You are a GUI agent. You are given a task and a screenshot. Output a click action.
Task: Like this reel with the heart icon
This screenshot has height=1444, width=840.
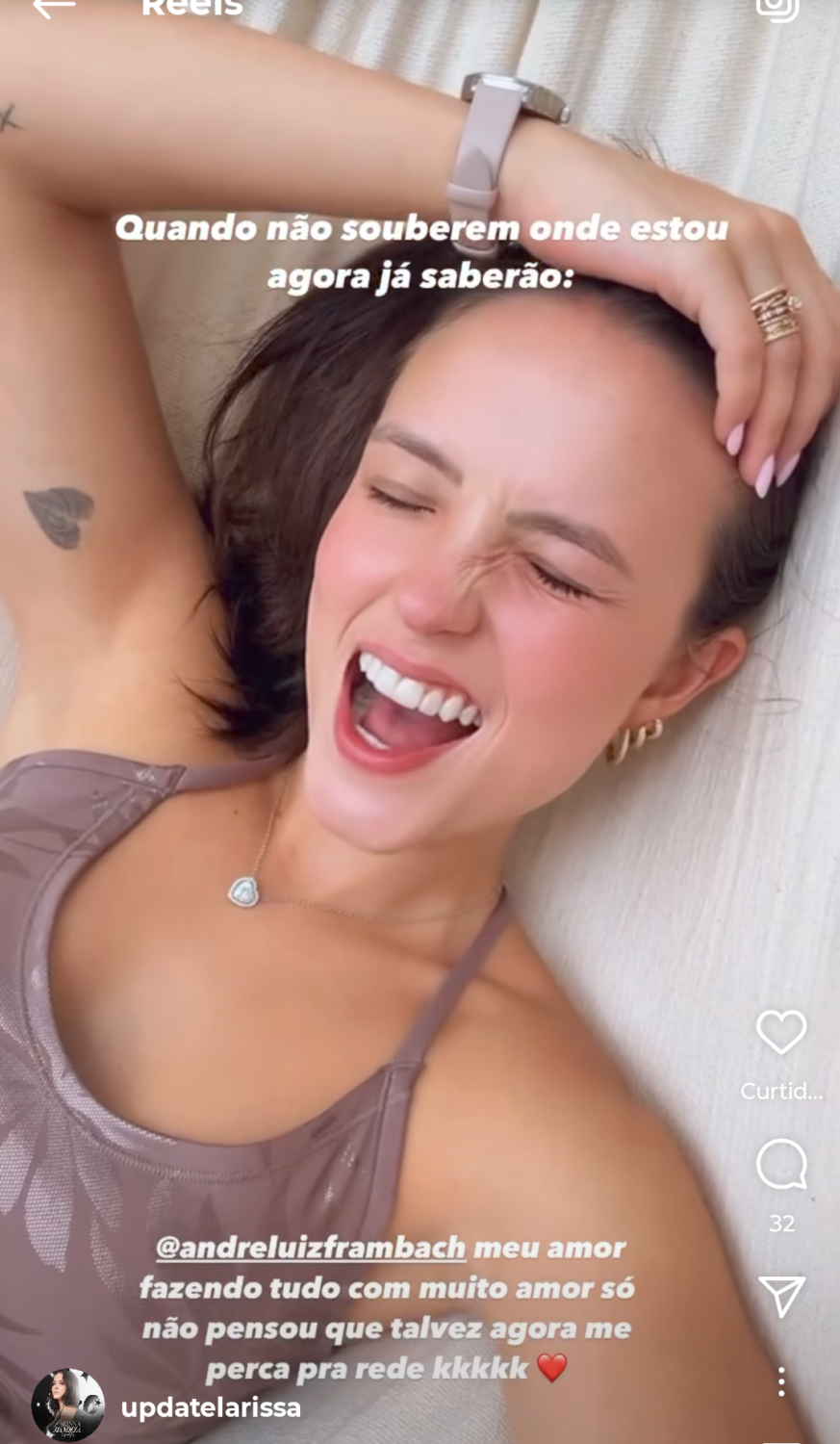(780, 1032)
